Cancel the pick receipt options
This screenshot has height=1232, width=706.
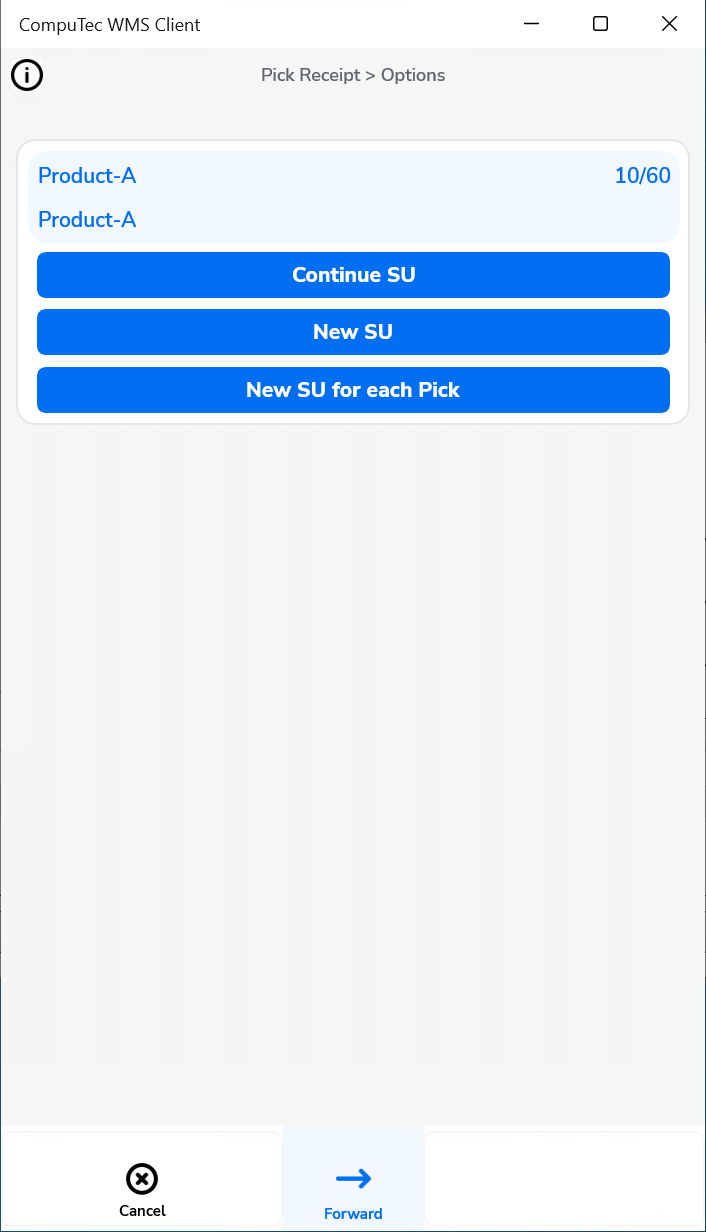pos(142,1189)
